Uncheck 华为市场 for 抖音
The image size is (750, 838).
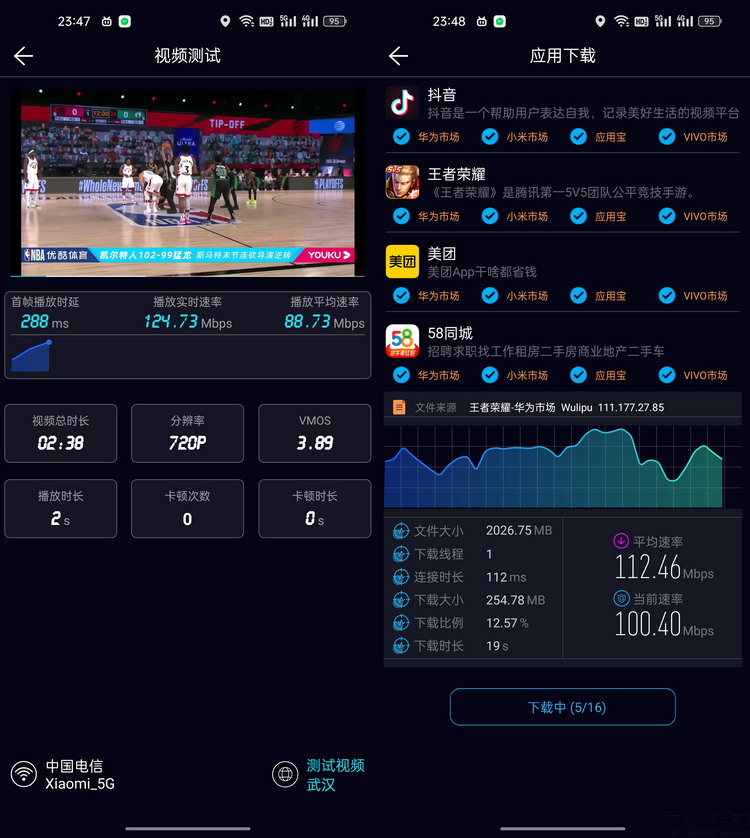(x=401, y=137)
